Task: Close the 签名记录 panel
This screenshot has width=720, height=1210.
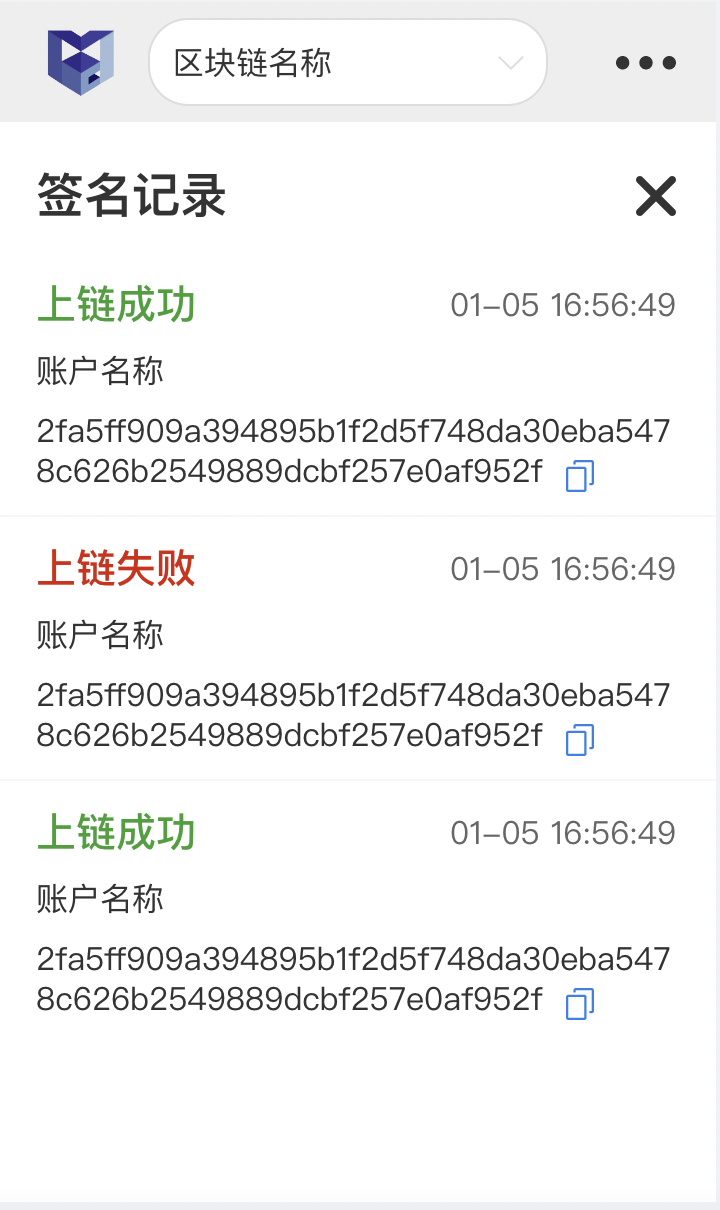Action: 656,195
